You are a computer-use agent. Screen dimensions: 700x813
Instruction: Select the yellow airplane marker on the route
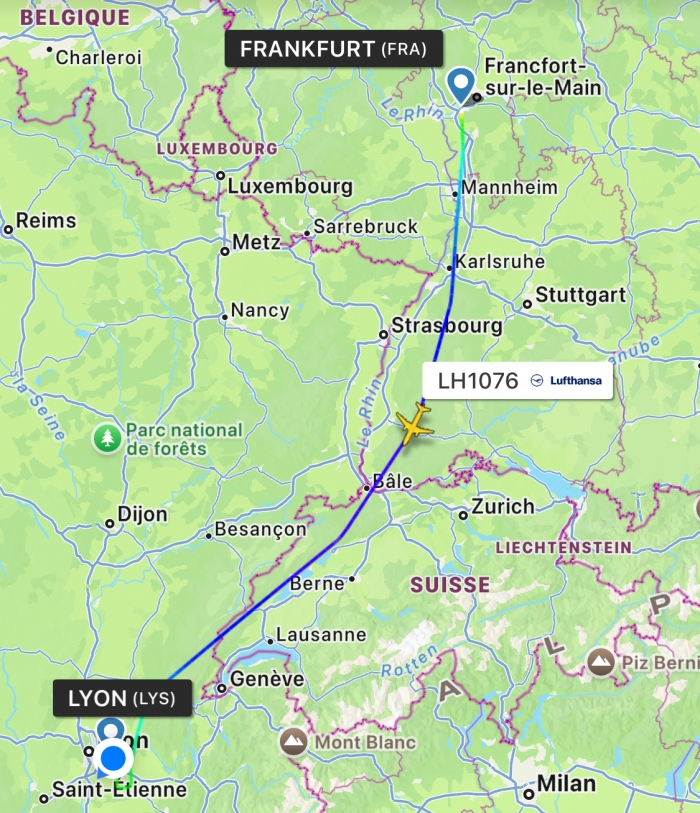click(413, 425)
